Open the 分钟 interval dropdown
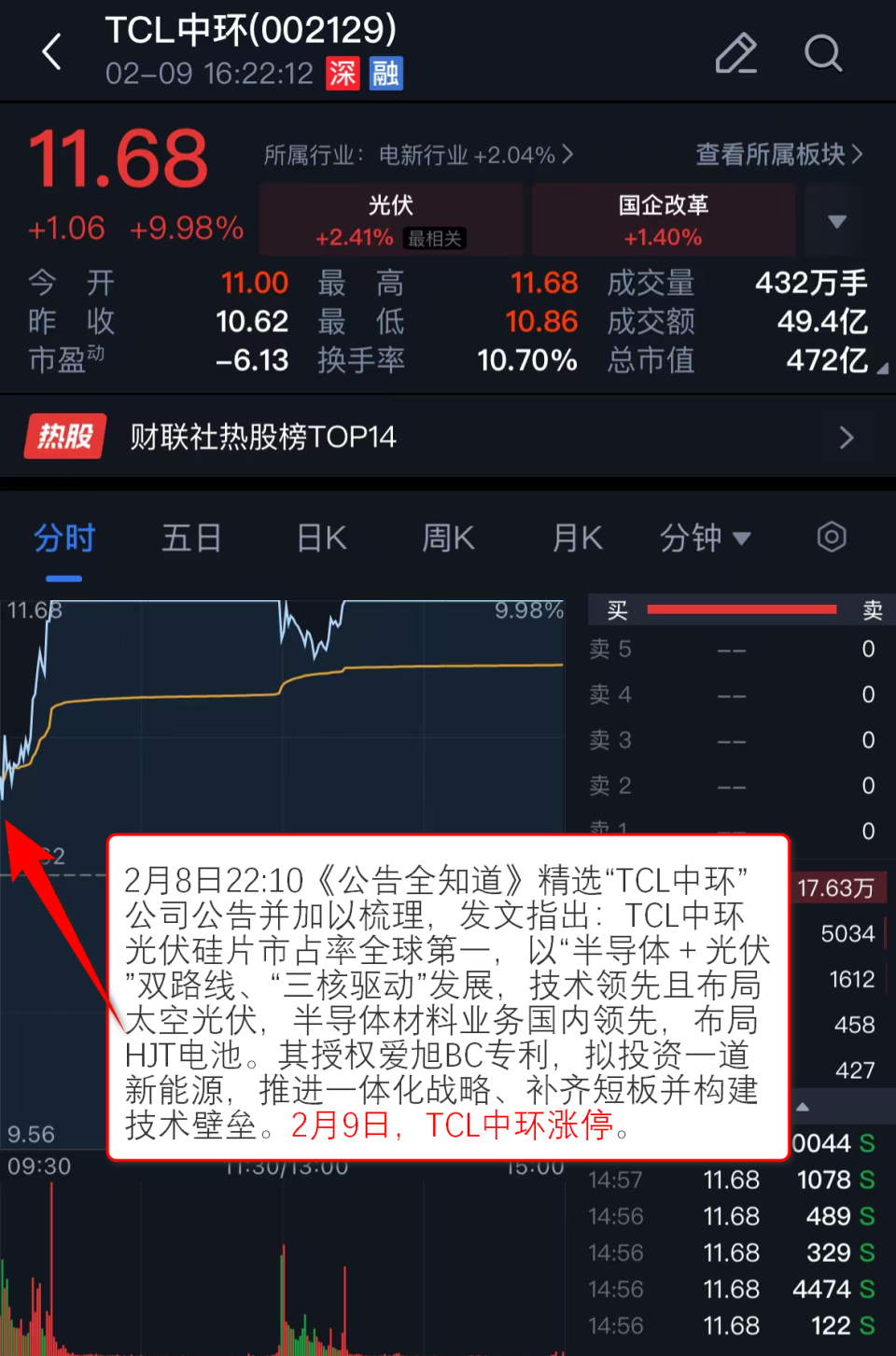 [706, 538]
